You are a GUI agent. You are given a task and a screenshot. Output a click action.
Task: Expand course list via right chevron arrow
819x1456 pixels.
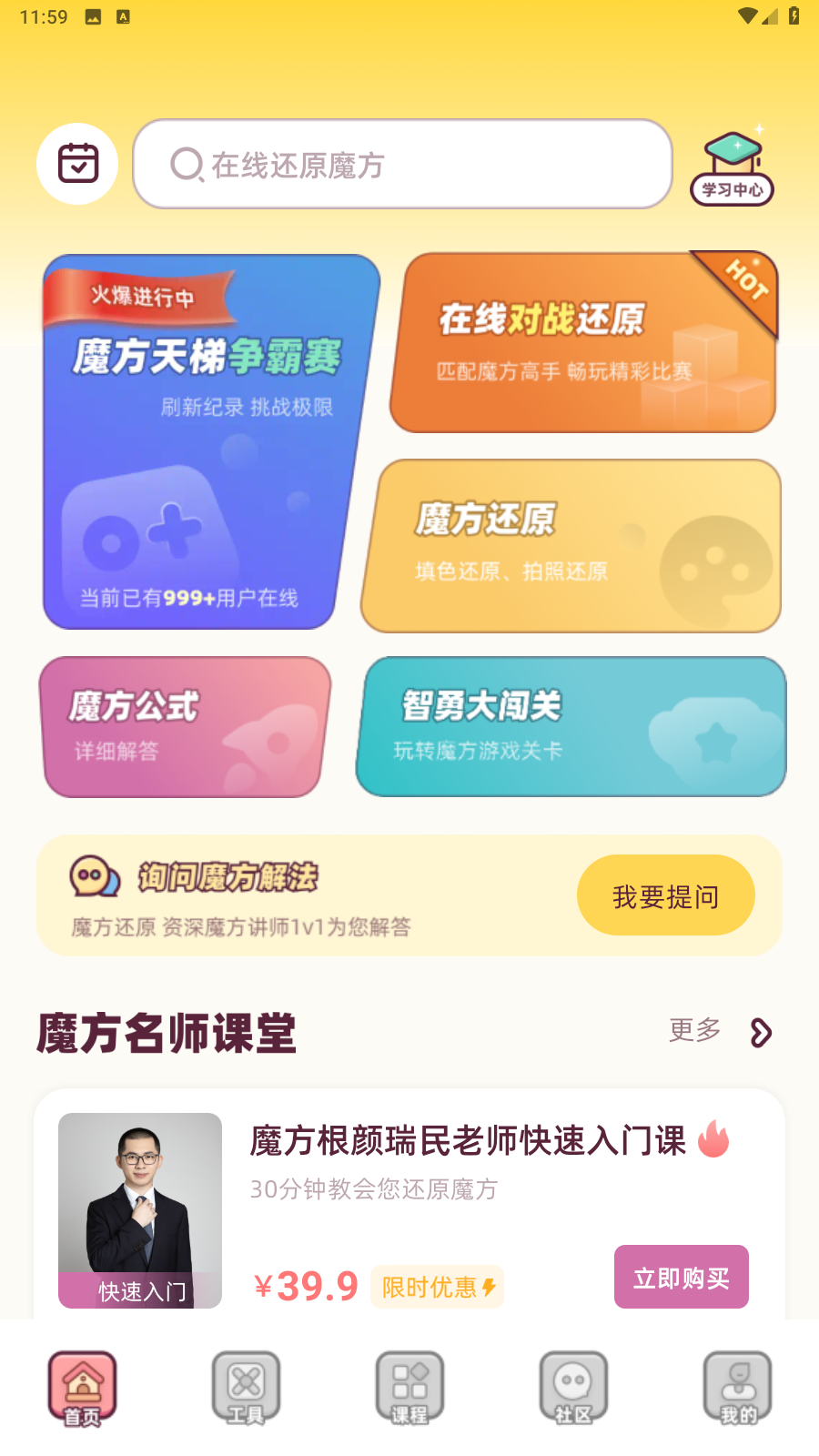point(760,1033)
